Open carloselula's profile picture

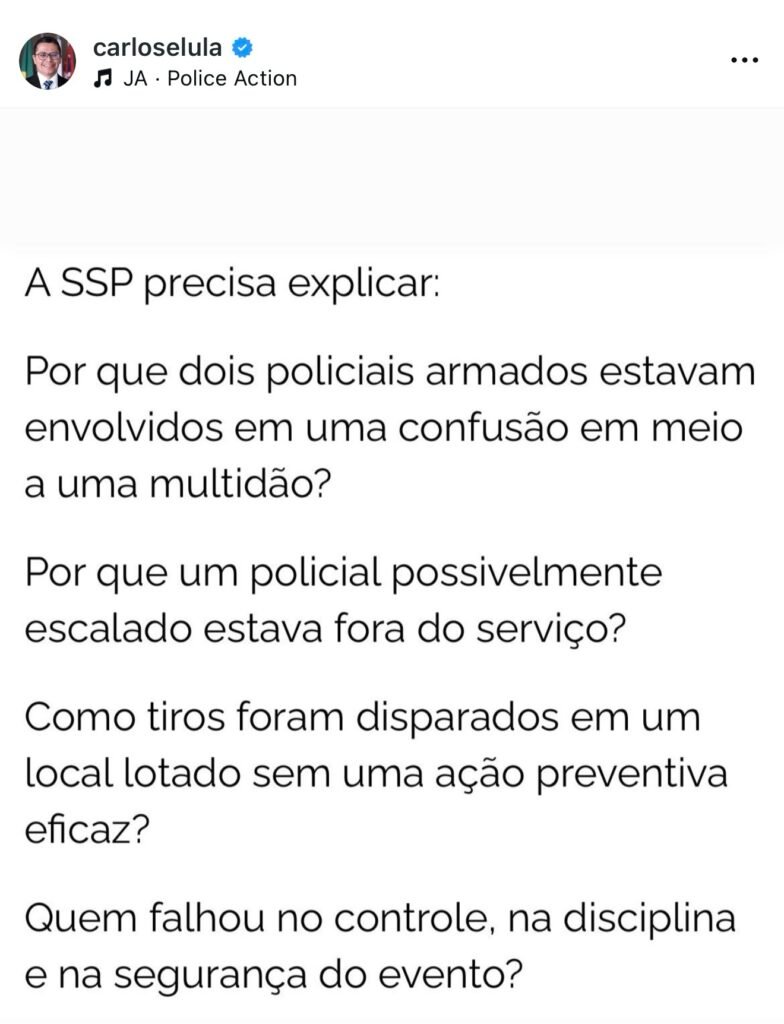(x=47, y=61)
